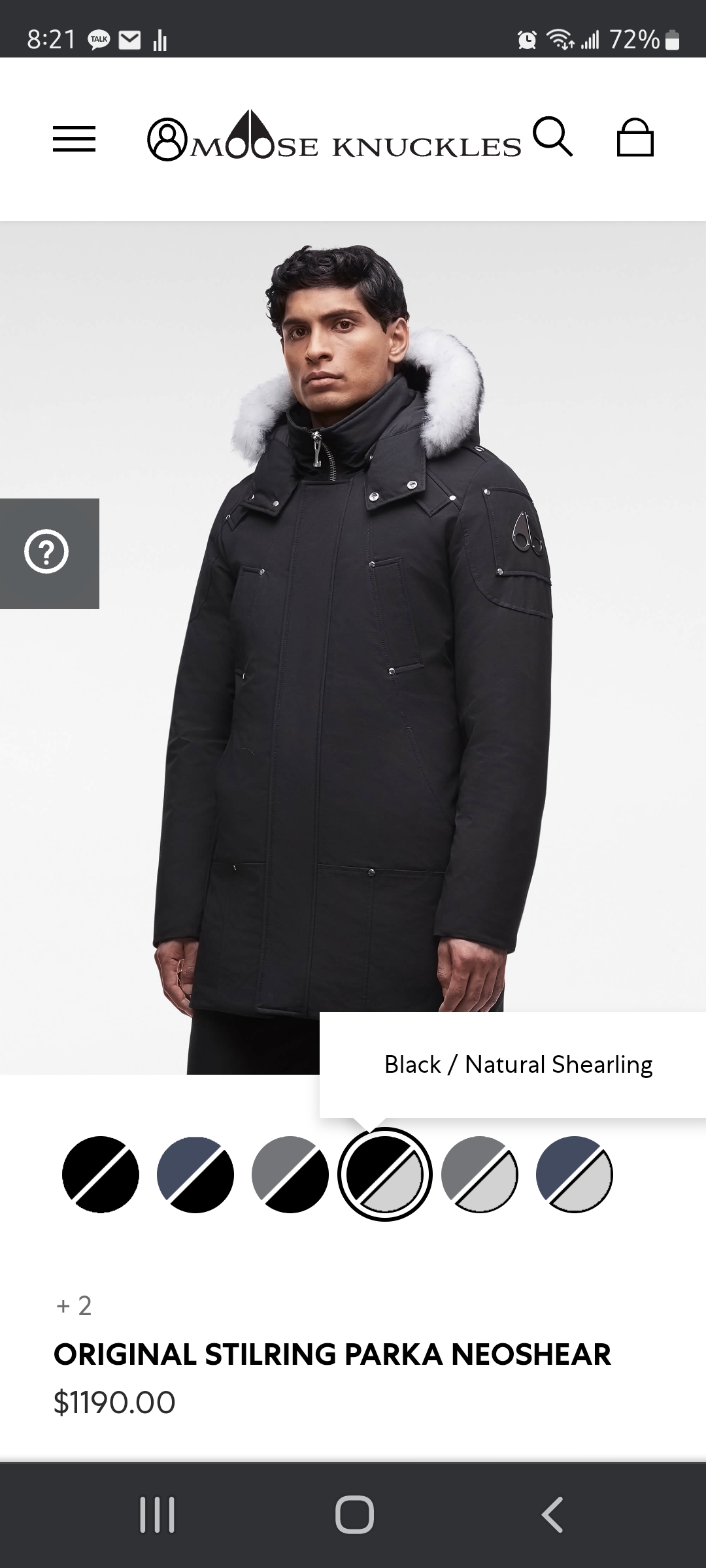706x1568 pixels.
Task: Select the grey and light grey swatch
Action: click(480, 1174)
